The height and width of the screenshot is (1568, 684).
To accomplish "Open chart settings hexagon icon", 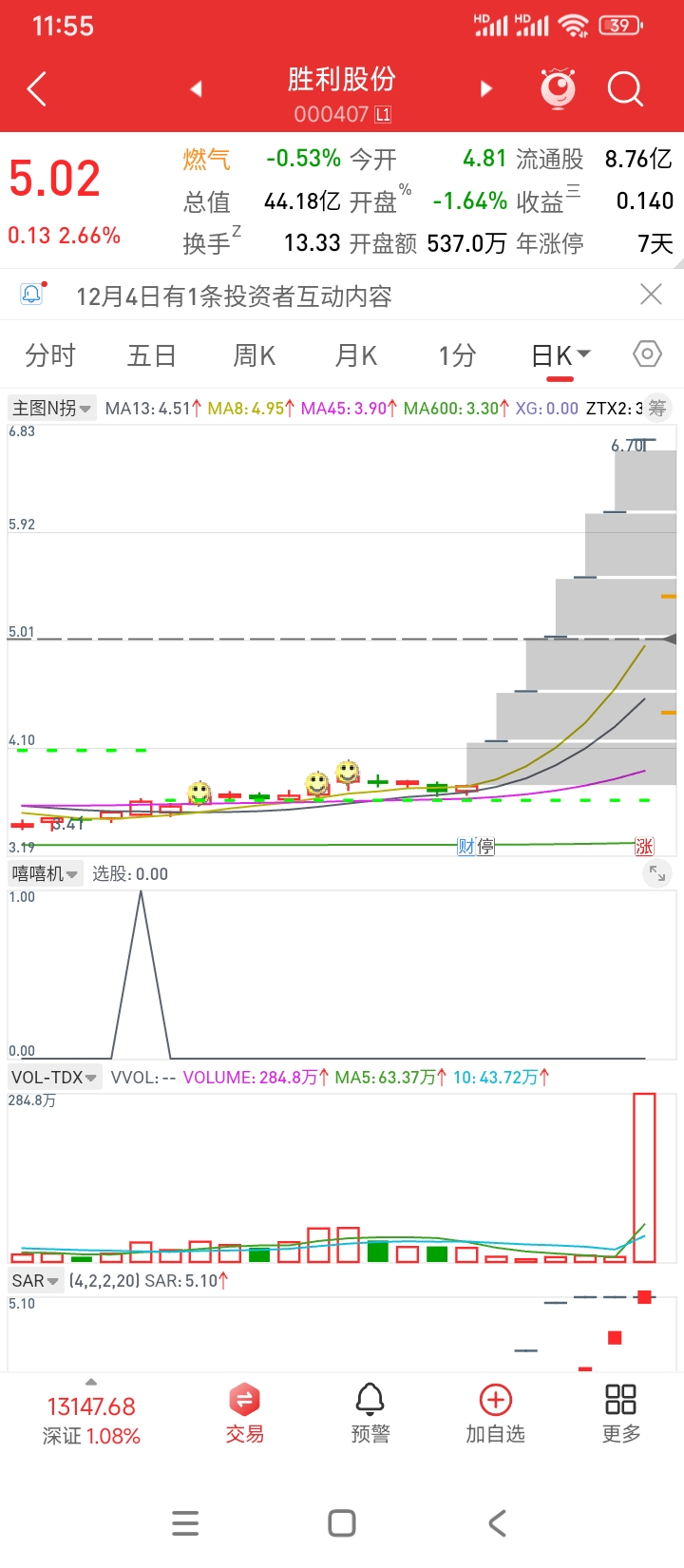I will (x=647, y=354).
